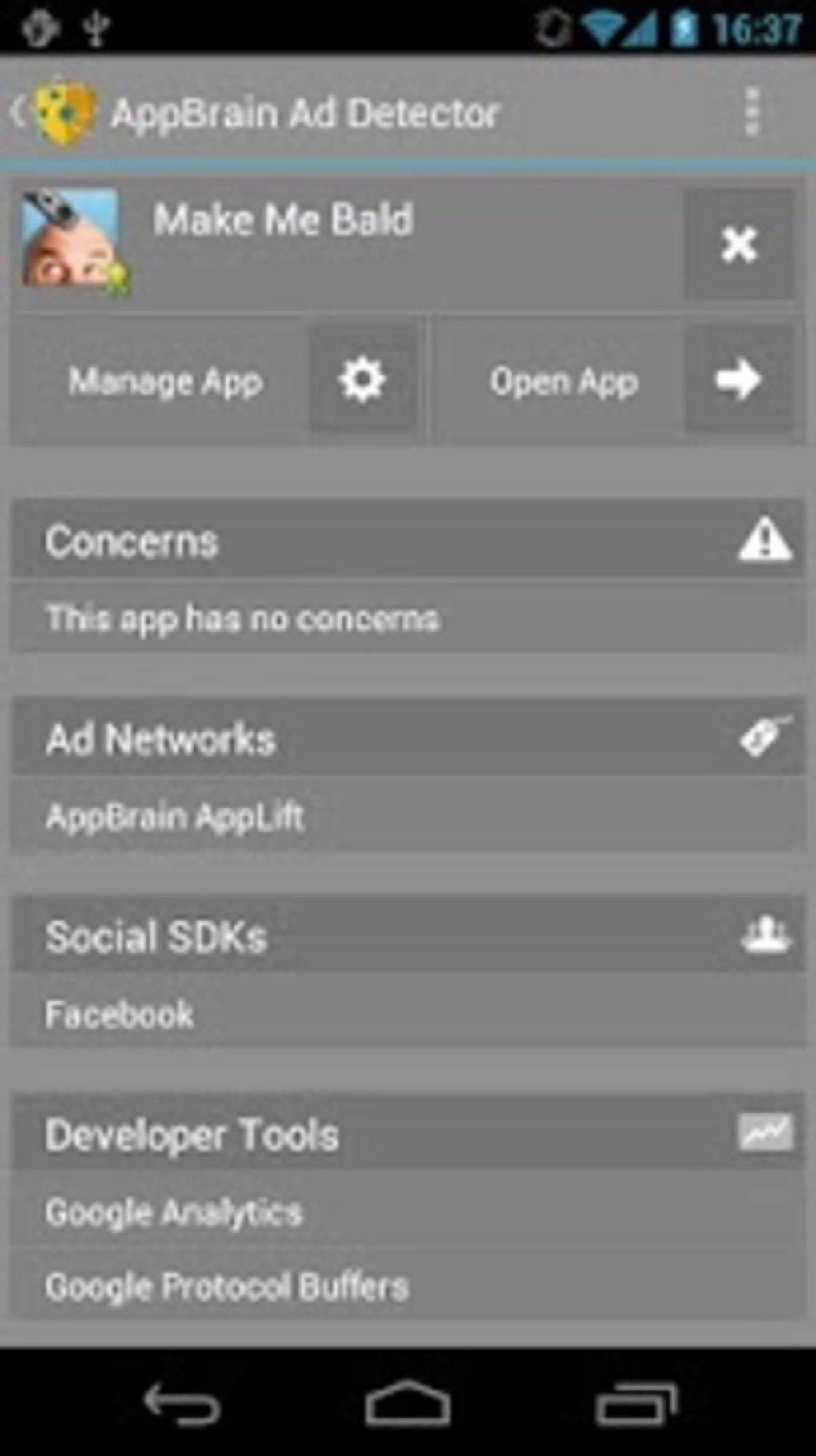This screenshot has width=816, height=1456.
Task: Open the gear settings icon next to Manage App
Action: [362, 380]
